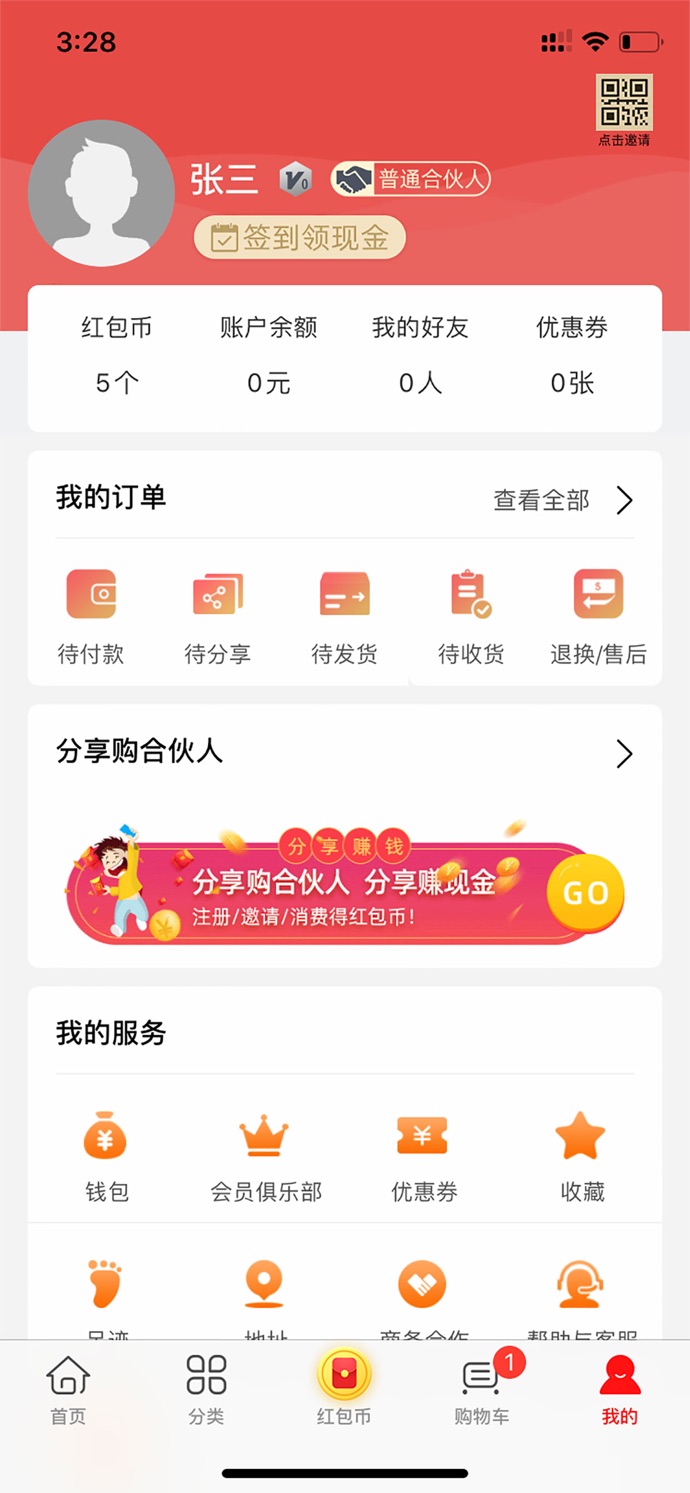The width and height of the screenshot is (690, 1493).
Task: Go to the 首页 home tab
Action: [68, 1390]
